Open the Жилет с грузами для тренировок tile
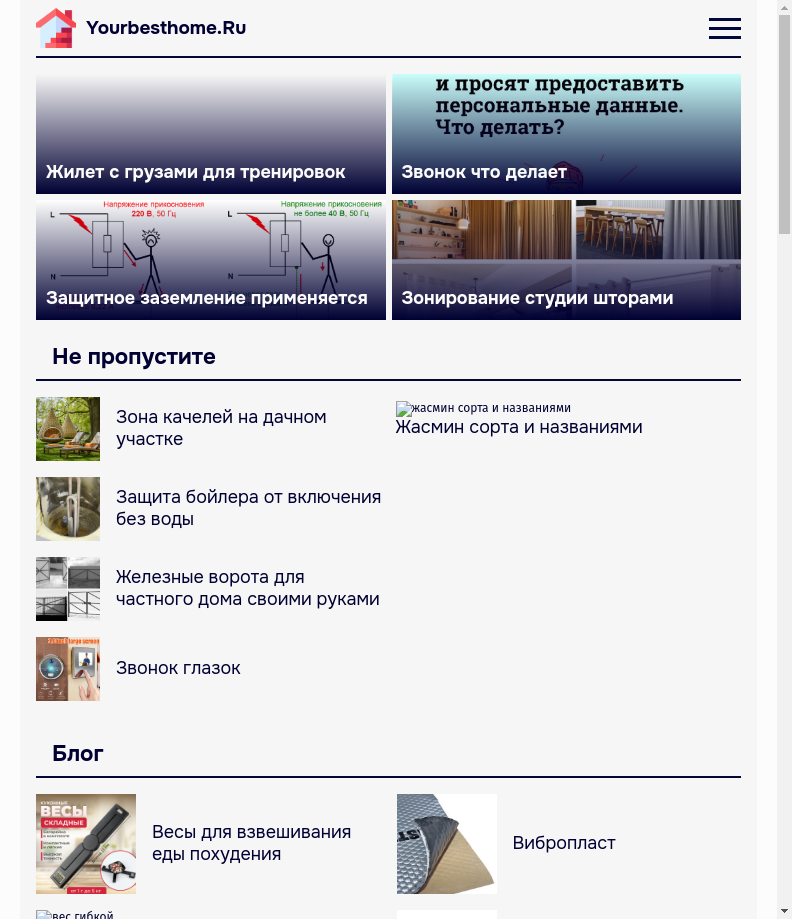The width and height of the screenshot is (792, 919). tap(210, 134)
